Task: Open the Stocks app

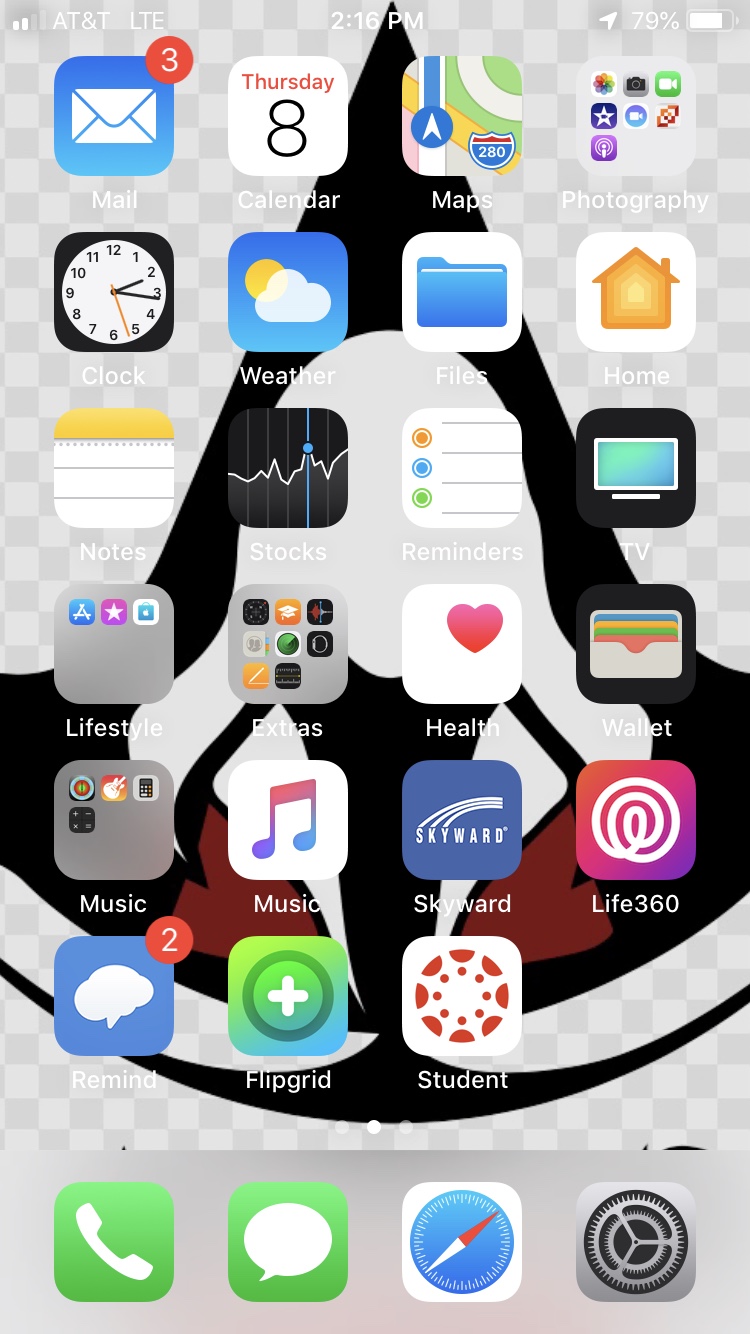Action: click(x=288, y=468)
